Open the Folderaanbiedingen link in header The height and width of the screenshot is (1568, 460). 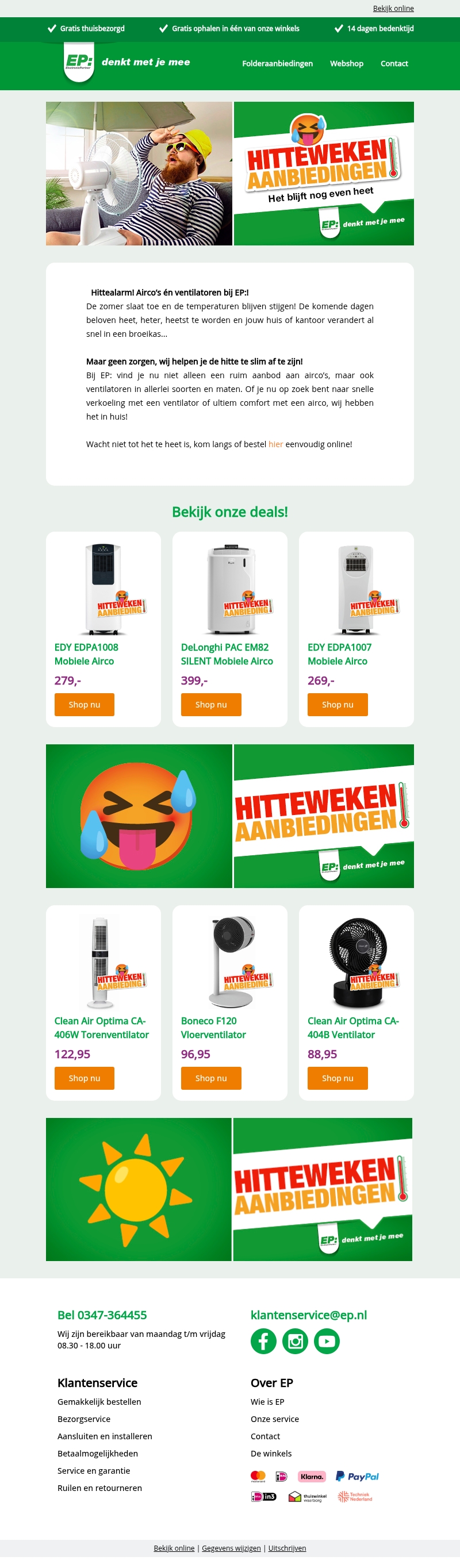[277, 63]
